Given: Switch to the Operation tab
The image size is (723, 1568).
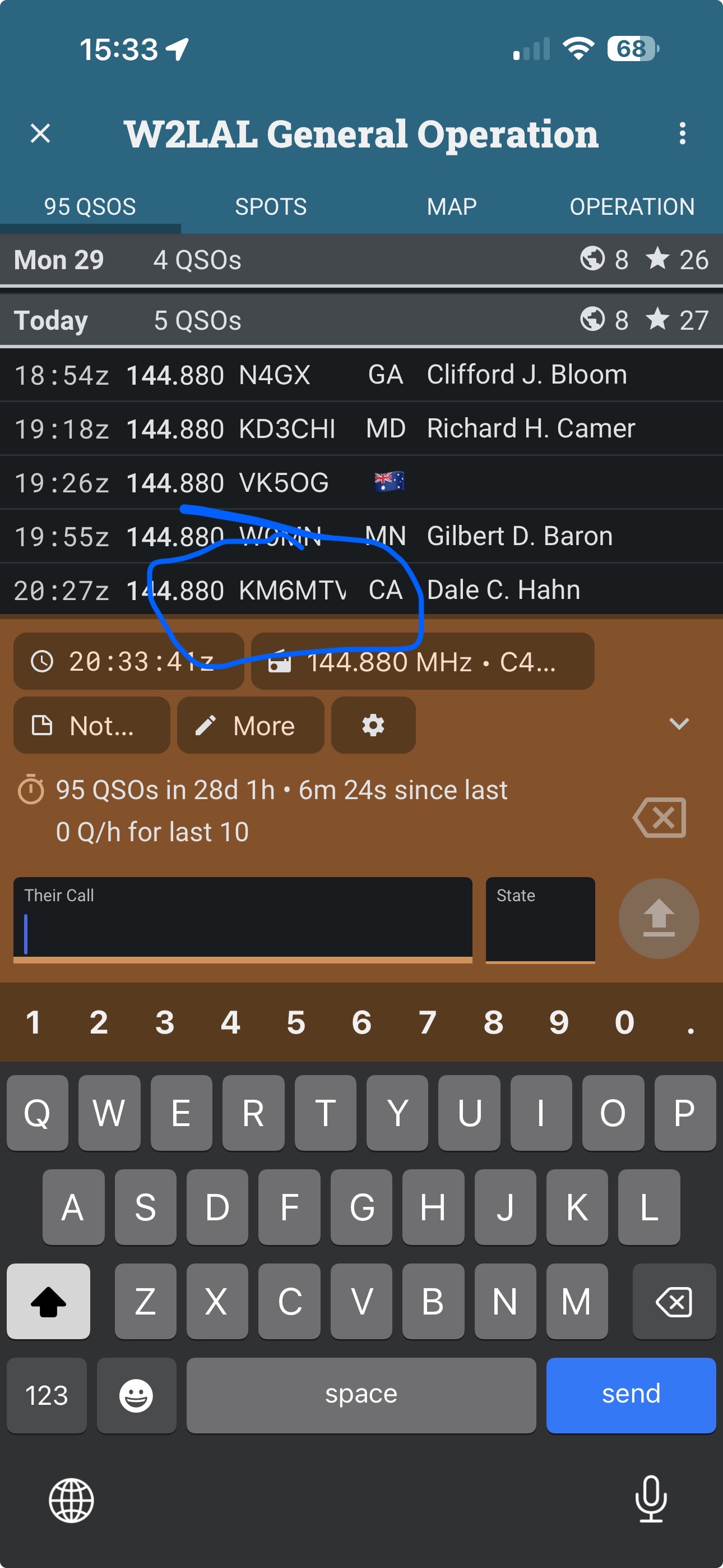Looking at the screenshot, I should click(632, 207).
